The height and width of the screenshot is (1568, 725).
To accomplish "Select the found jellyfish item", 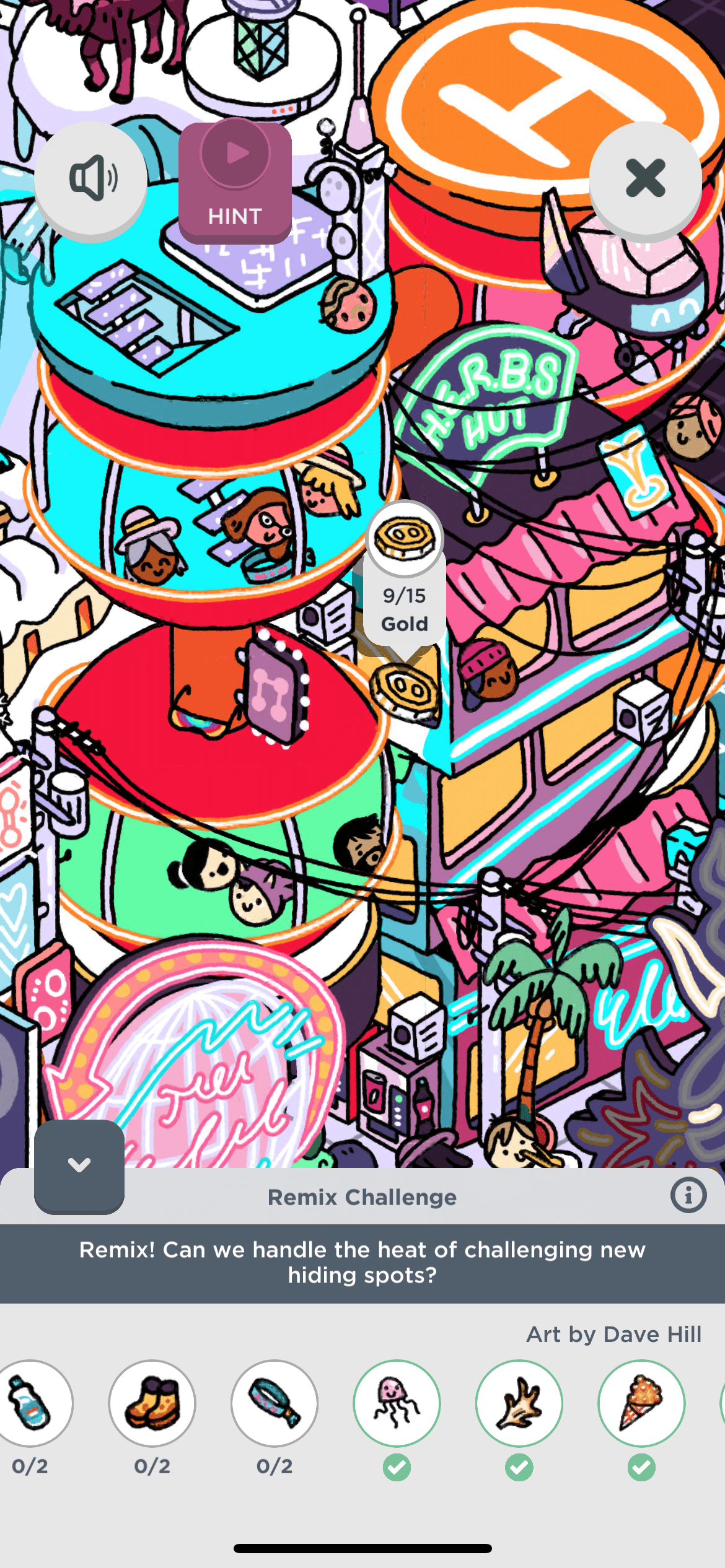I will pos(397,1403).
